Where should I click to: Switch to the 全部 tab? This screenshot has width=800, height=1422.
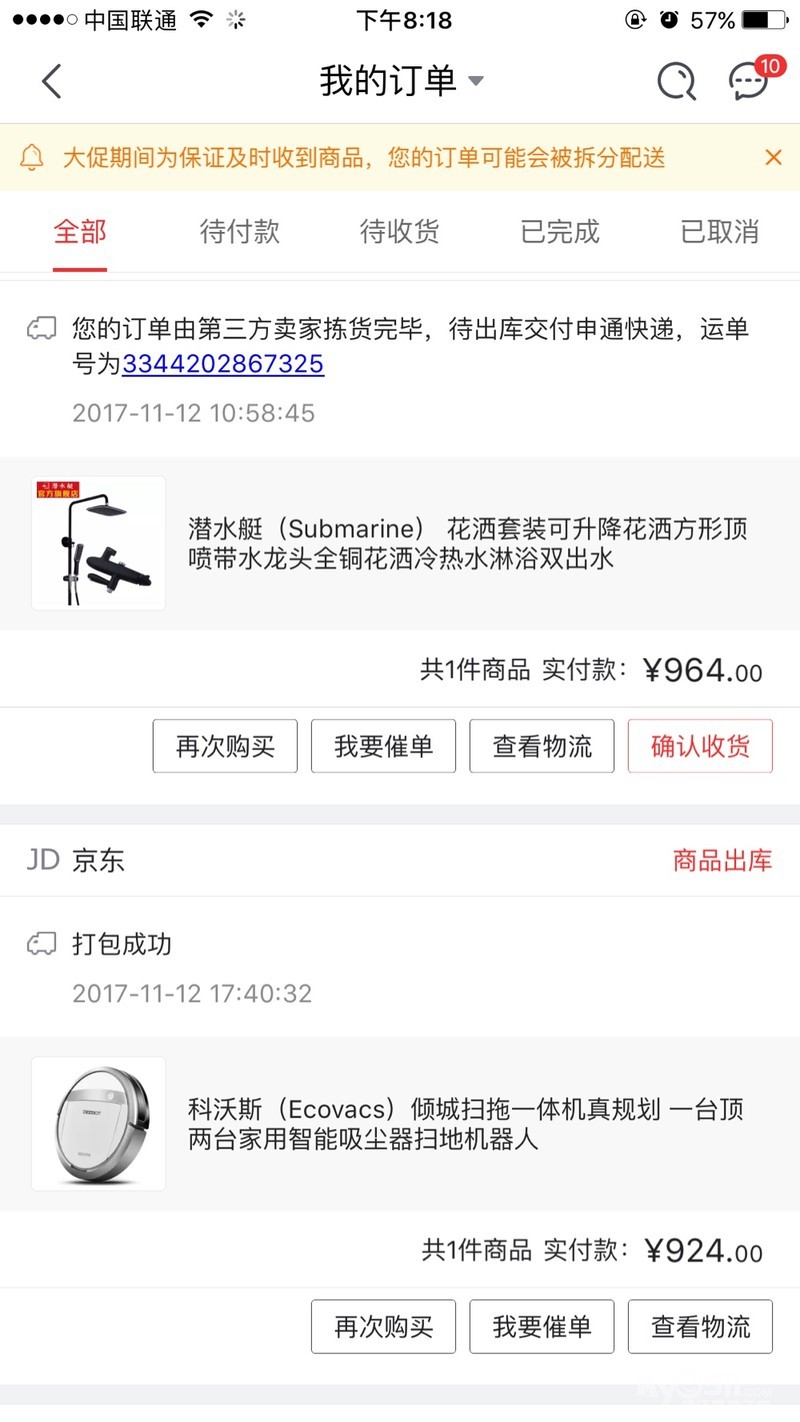(80, 232)
